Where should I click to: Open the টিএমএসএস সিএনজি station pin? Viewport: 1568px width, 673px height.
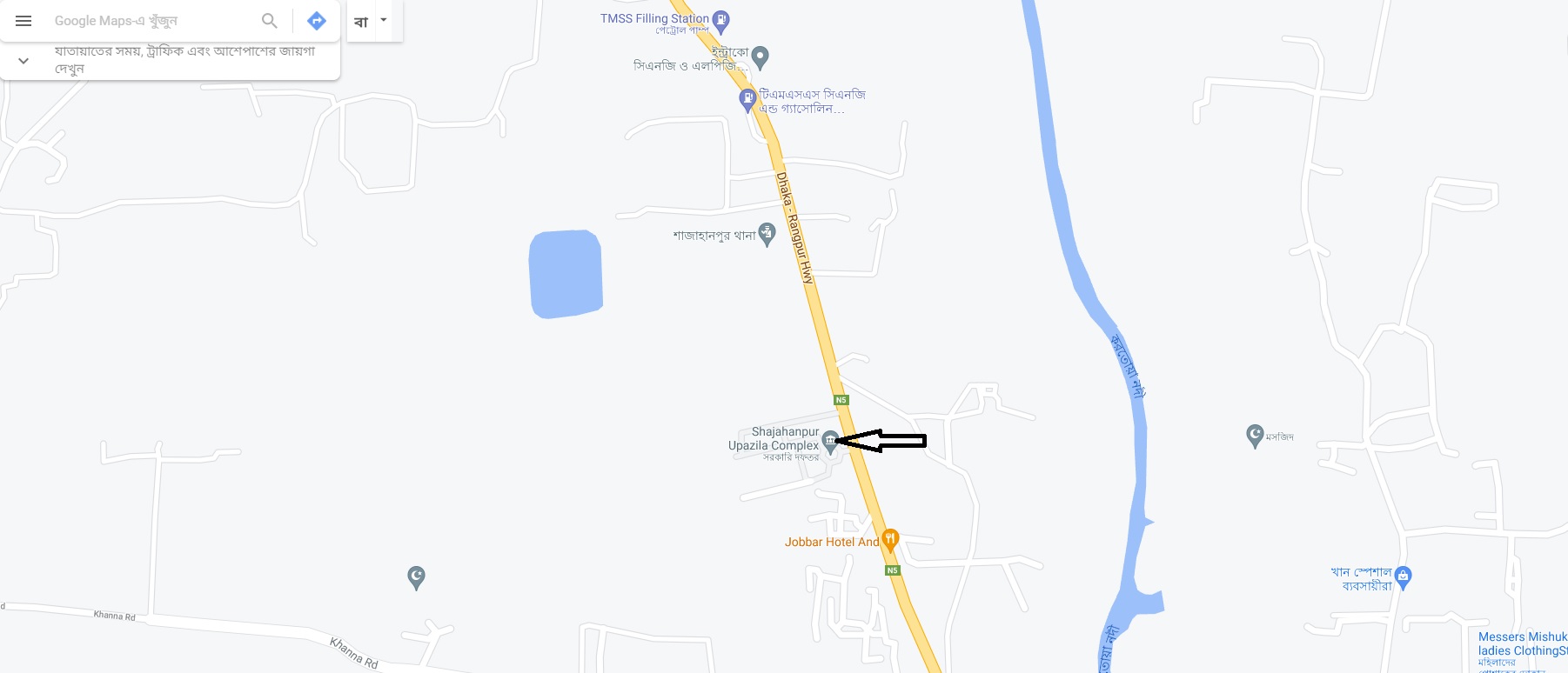pos(747,98)
